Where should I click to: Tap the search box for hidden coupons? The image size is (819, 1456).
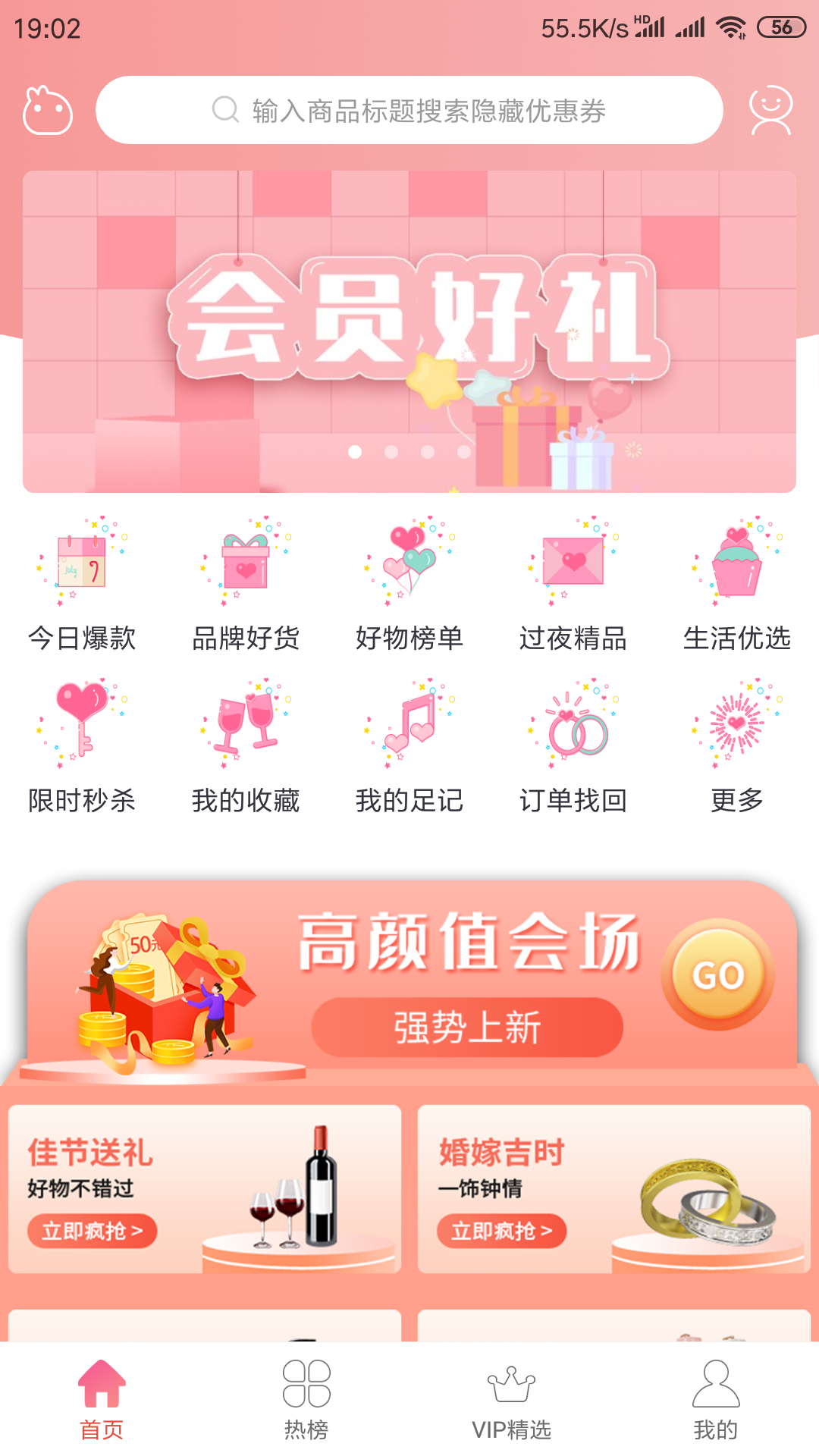(409, 110)
